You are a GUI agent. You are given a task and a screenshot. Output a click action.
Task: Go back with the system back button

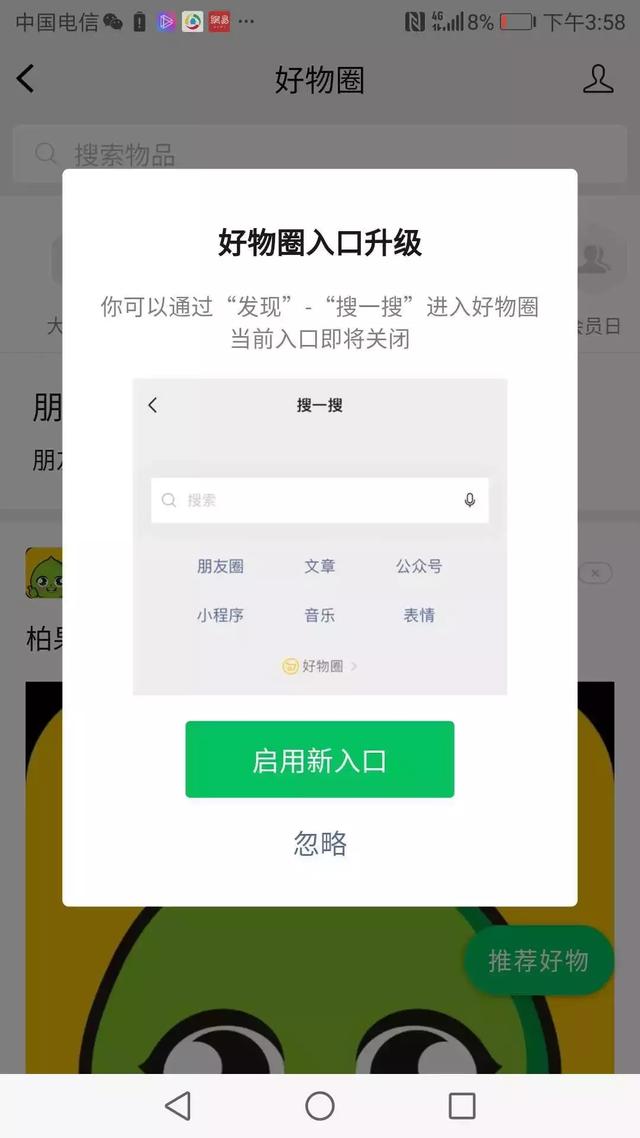178,1106
